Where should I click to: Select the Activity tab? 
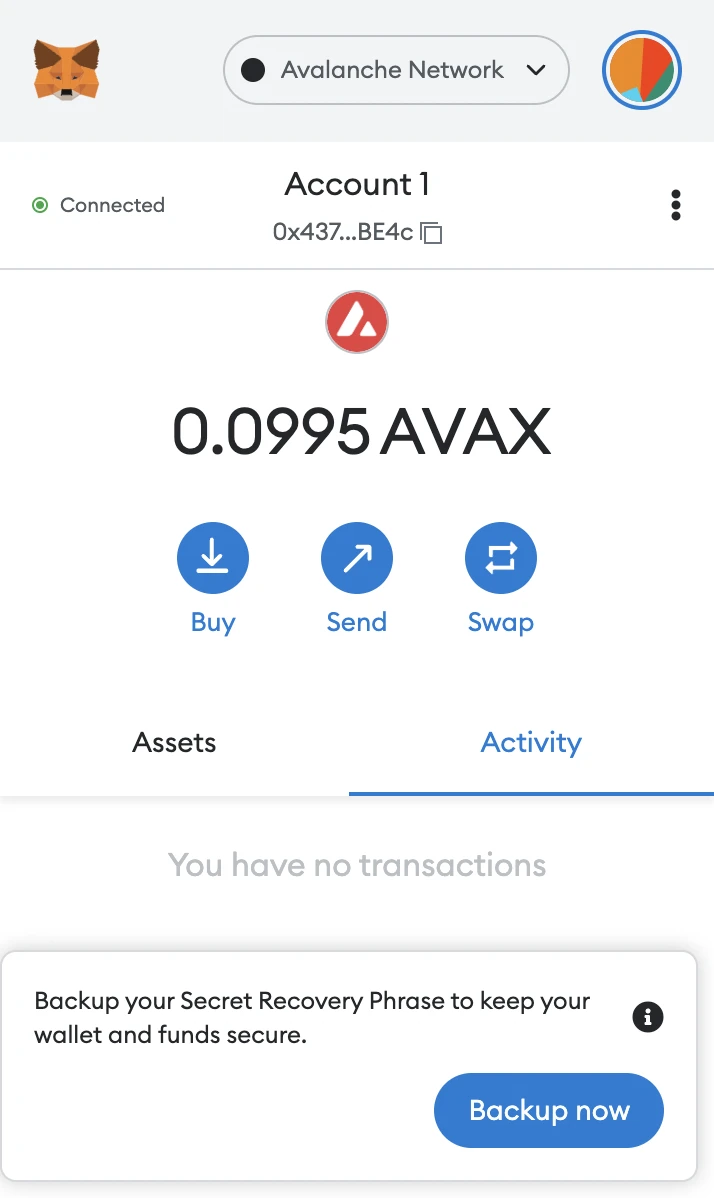click(x=531, y=743)
